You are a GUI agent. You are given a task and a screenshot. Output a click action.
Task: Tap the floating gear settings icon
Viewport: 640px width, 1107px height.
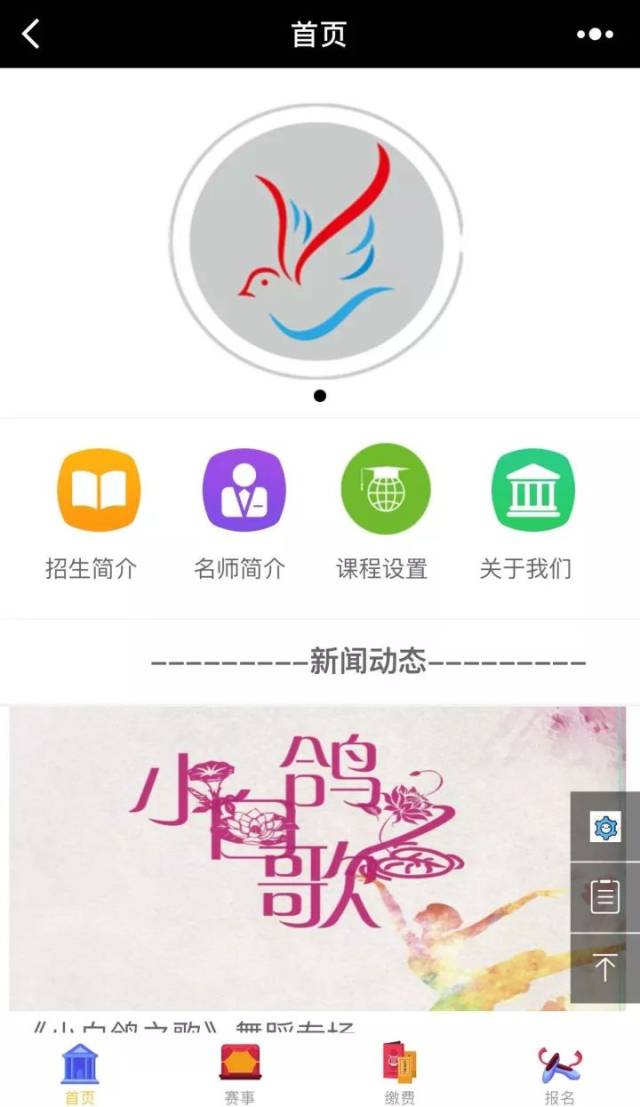click(605, 828)
